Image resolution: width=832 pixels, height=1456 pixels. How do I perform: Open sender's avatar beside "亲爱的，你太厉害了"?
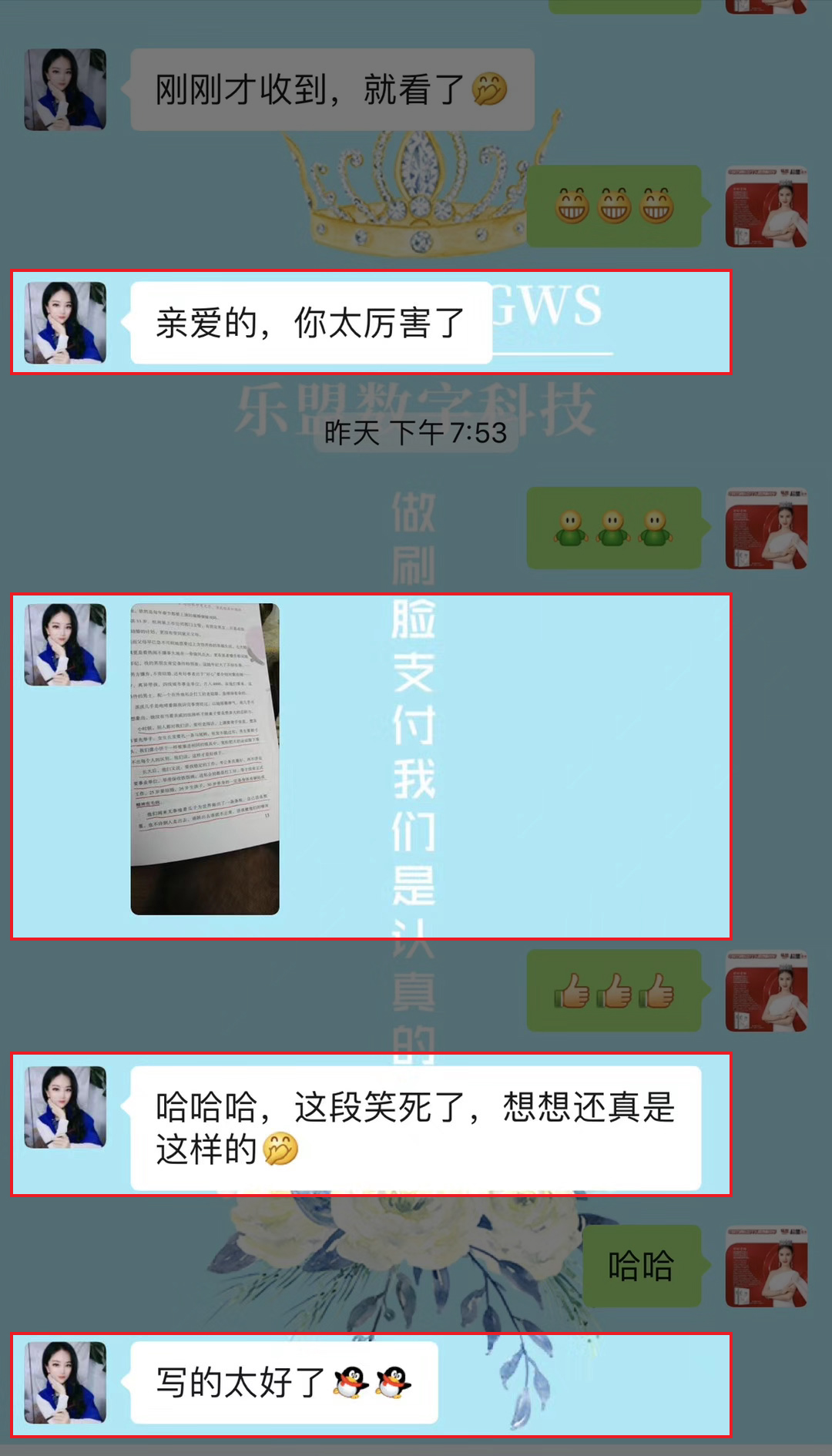tap(65, 323)
